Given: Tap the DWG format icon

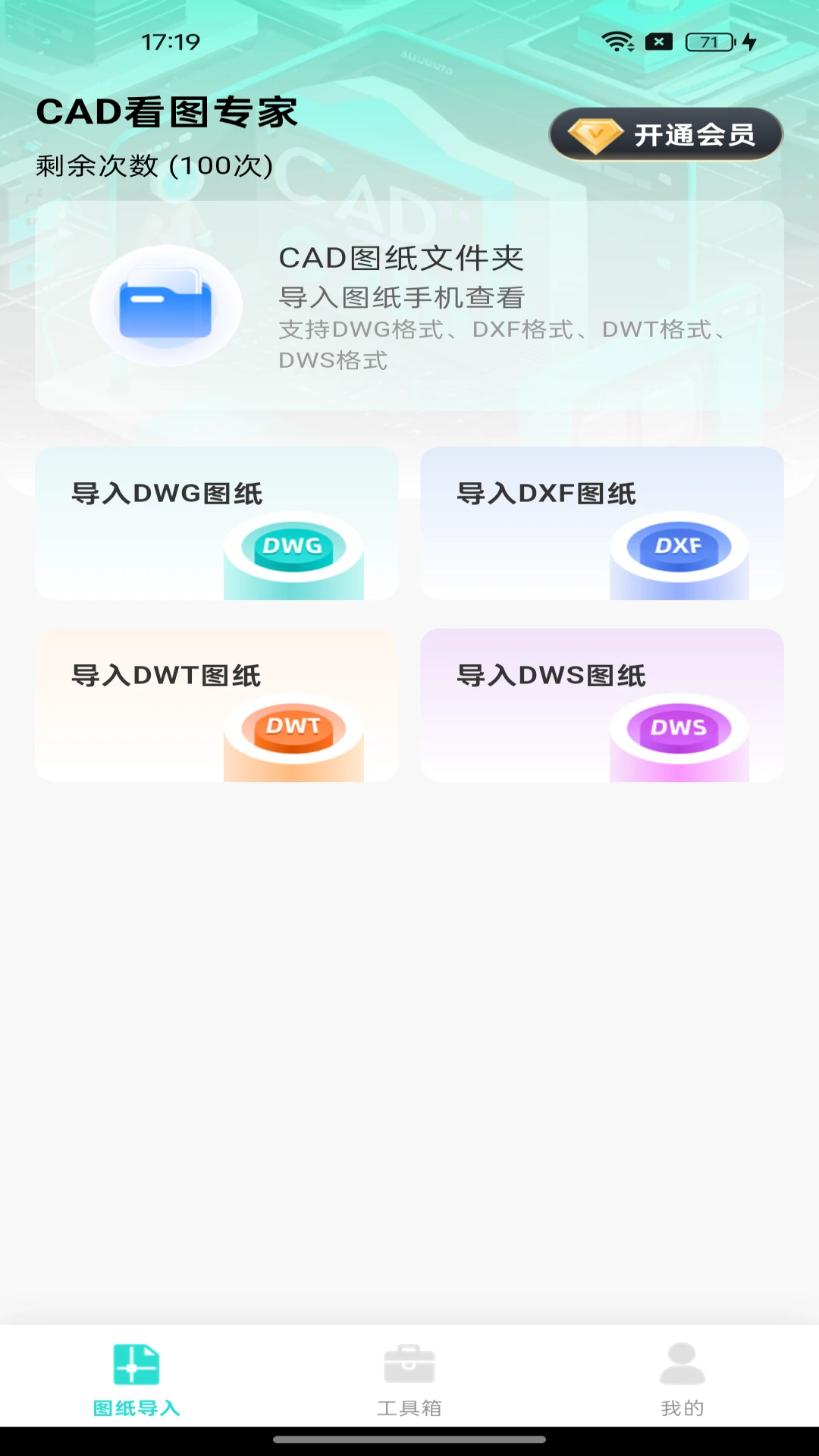Looking at the screenshot, I should [x=293, y=548].
